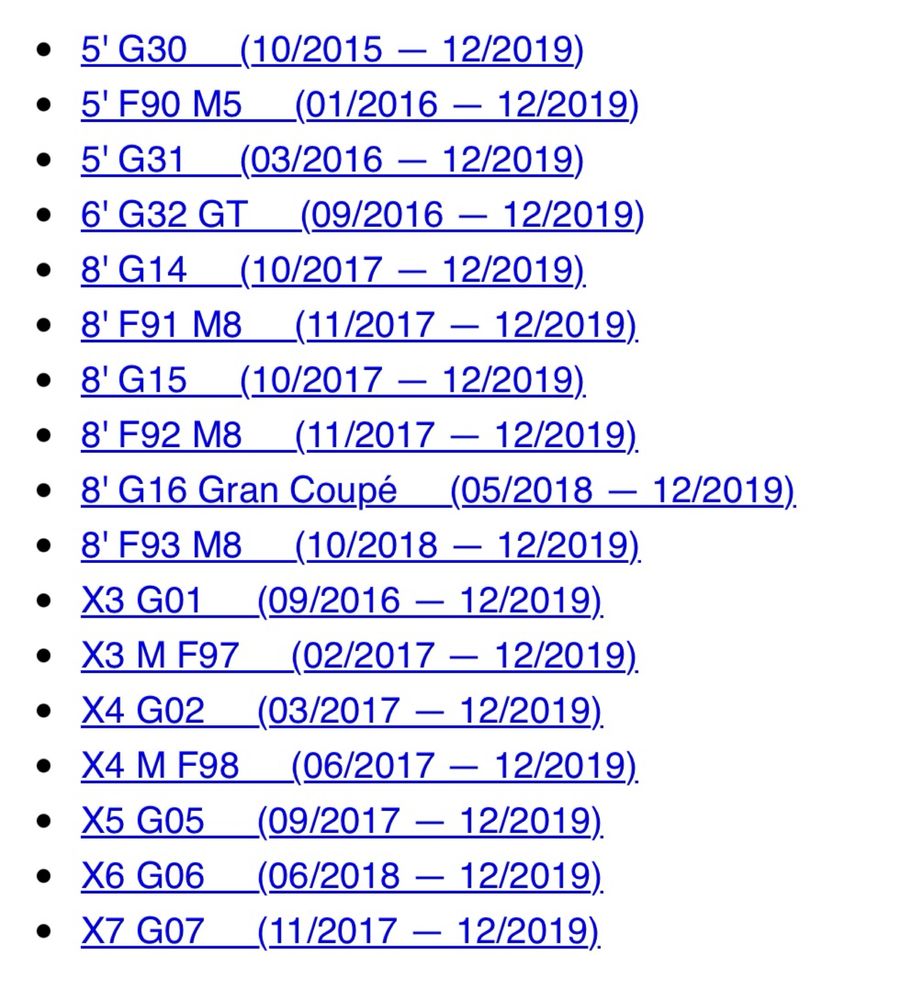Open the 8' F92 M8 link
924x999 pixels.
coord(358,435)
